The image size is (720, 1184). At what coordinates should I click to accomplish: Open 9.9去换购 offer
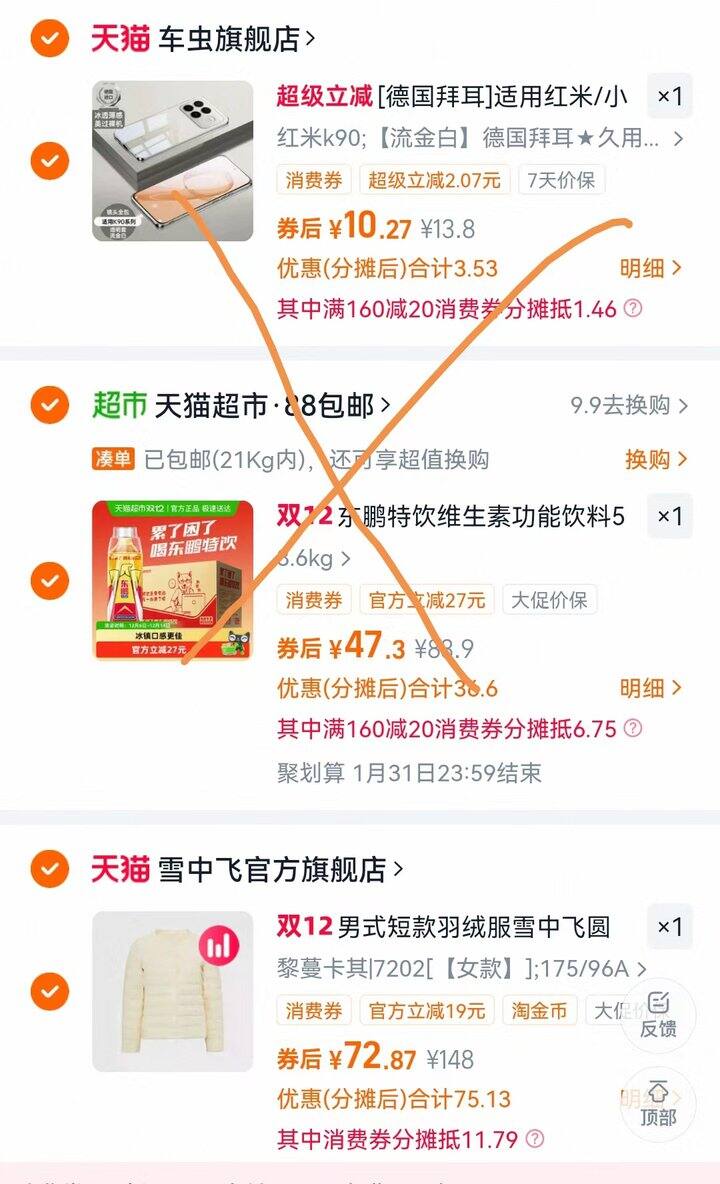coord(629,405)
